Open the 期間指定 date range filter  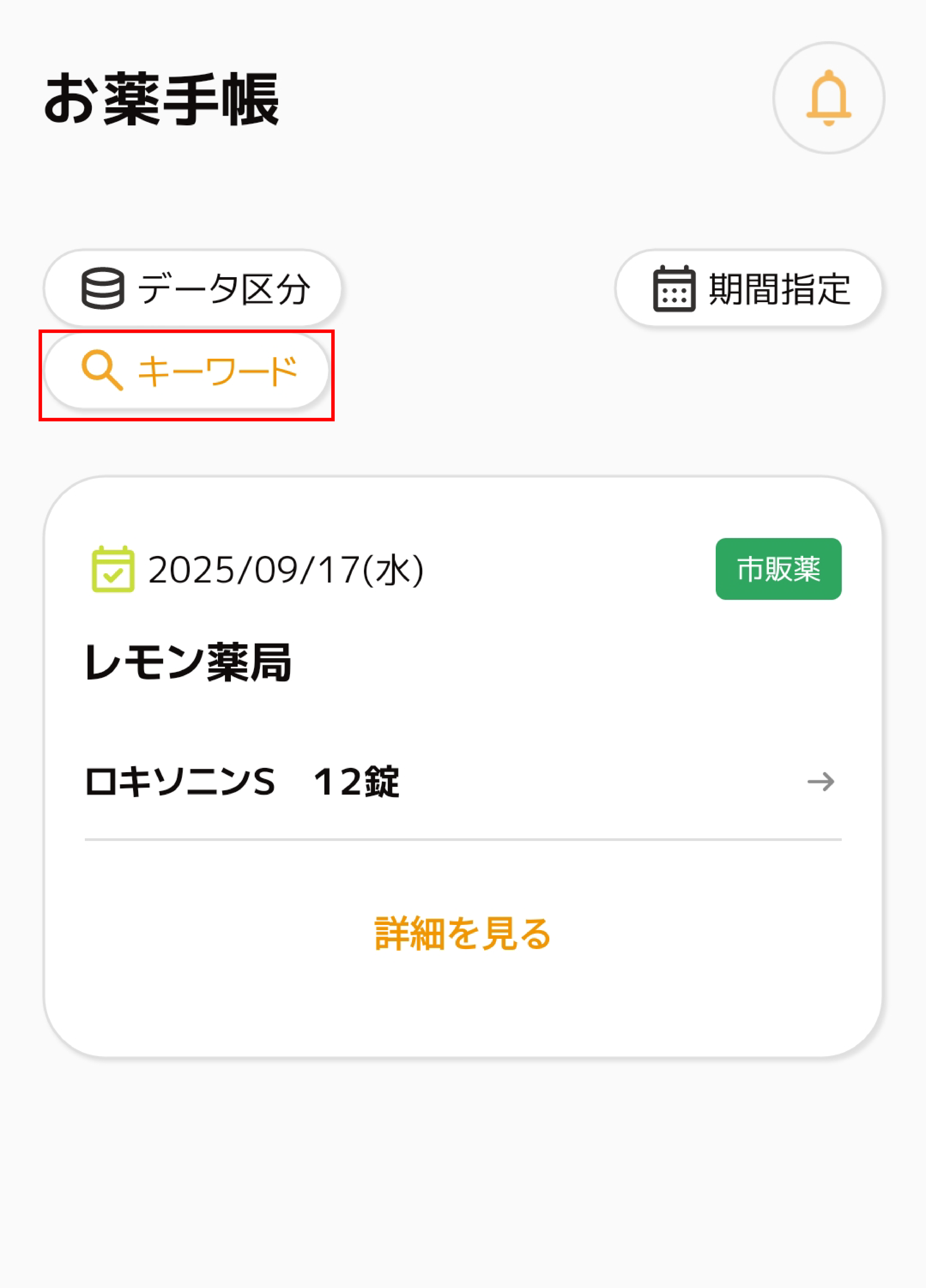tap(748, 288)
